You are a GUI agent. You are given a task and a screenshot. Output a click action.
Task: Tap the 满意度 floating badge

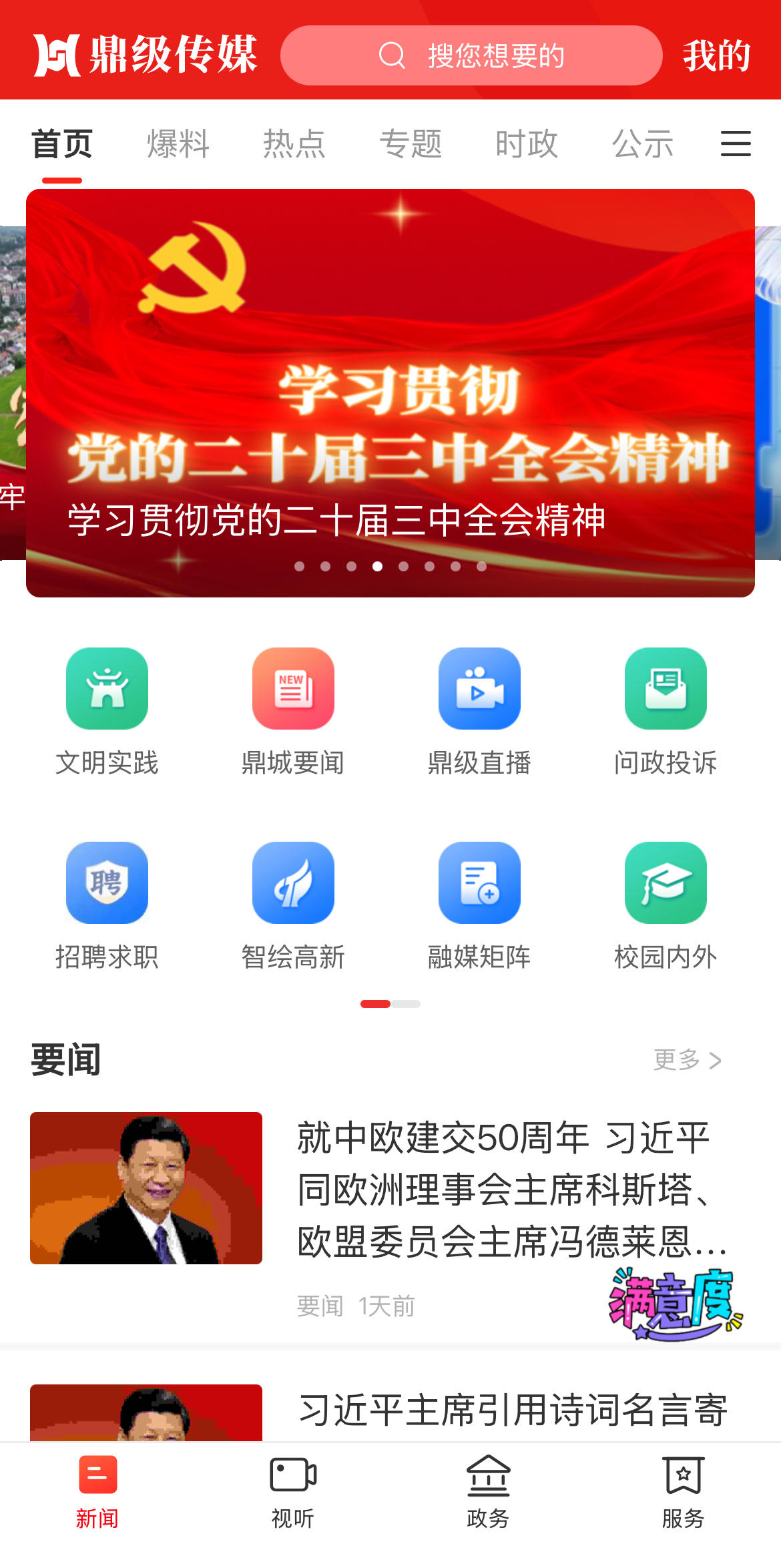click(x=674, y=1304)
